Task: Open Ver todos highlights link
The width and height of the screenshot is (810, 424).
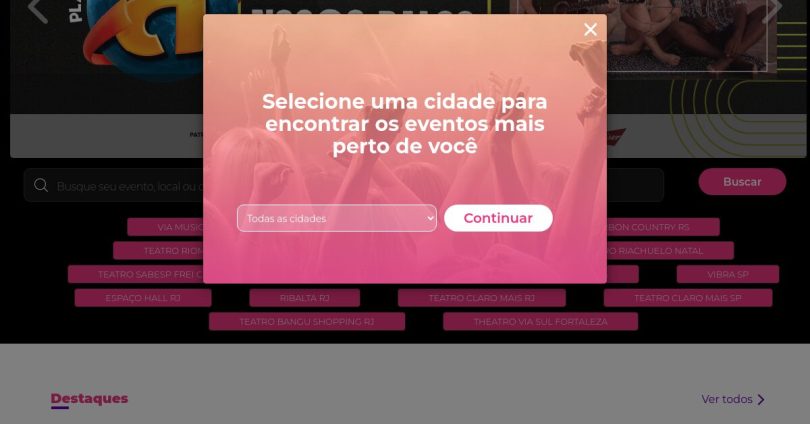Action: 733,399
